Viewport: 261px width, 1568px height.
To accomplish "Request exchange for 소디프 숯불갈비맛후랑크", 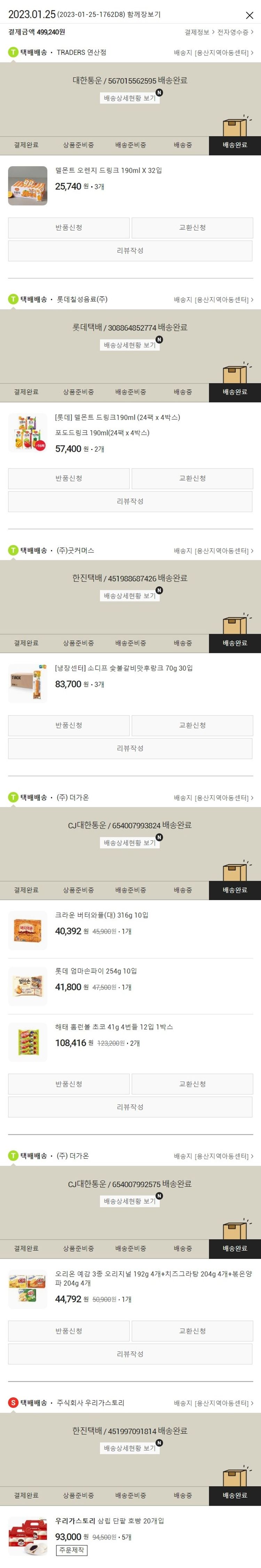I will (192, 726).
